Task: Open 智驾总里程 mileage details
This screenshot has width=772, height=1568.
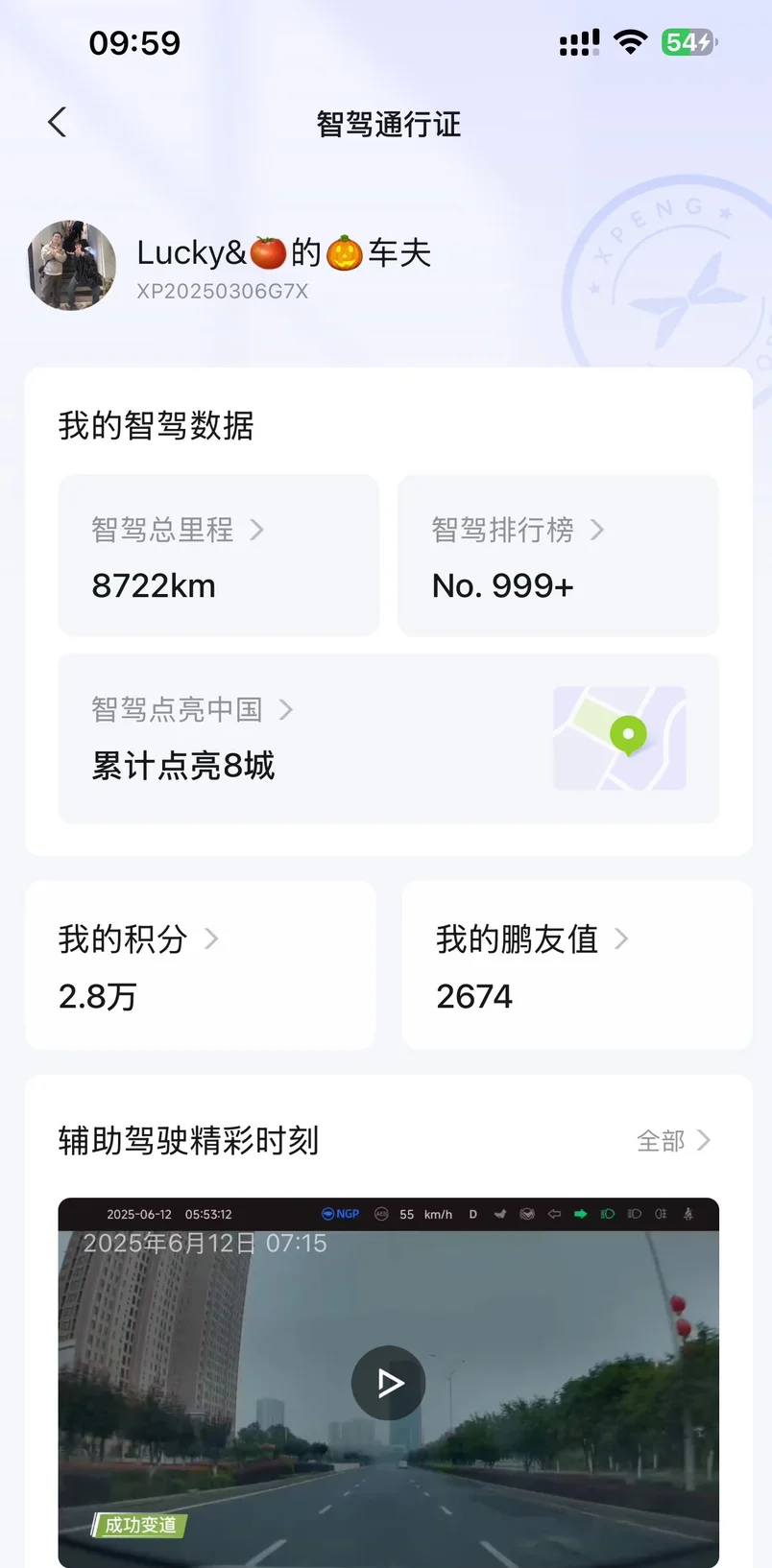Action: click(218, 555)
